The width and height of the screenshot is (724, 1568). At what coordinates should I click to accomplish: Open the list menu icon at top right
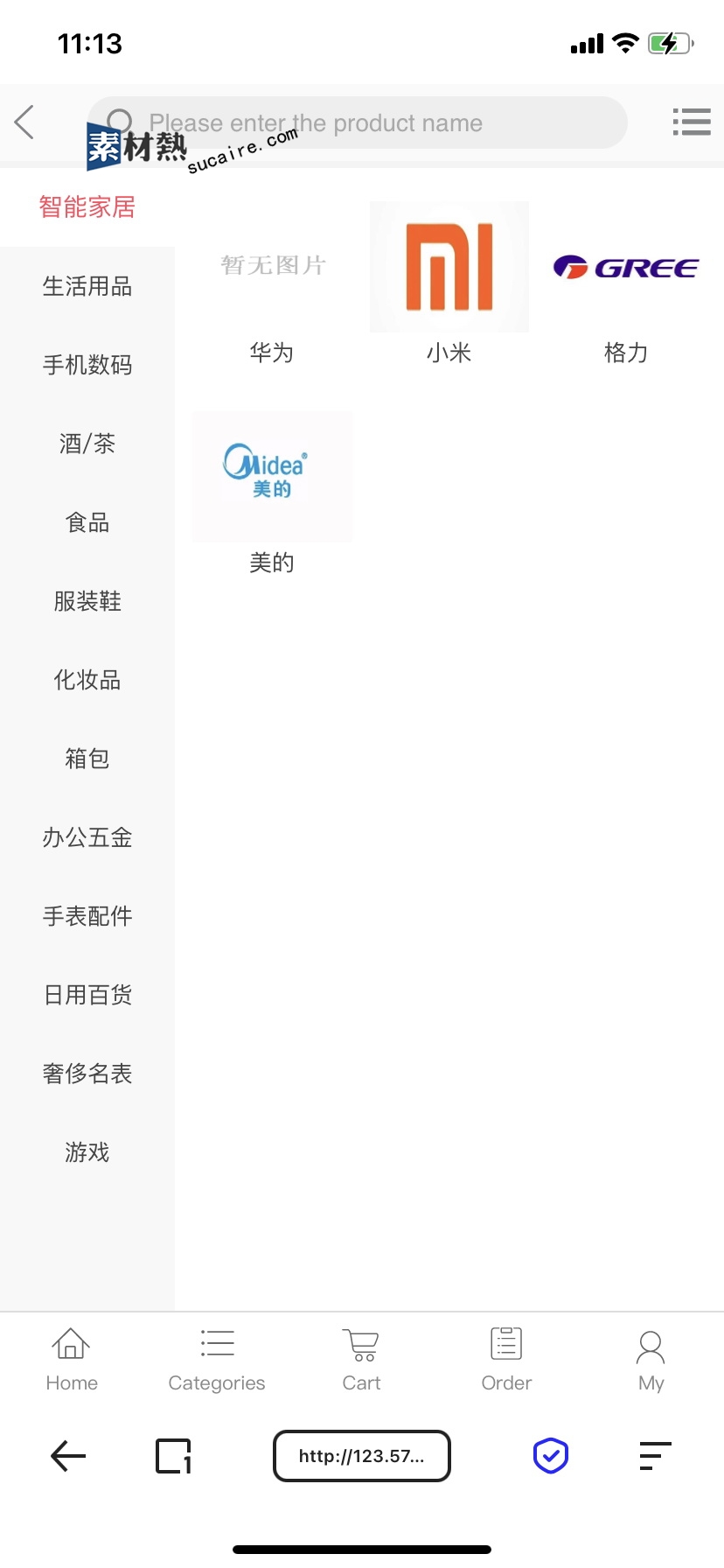click(x=691, y=122)
